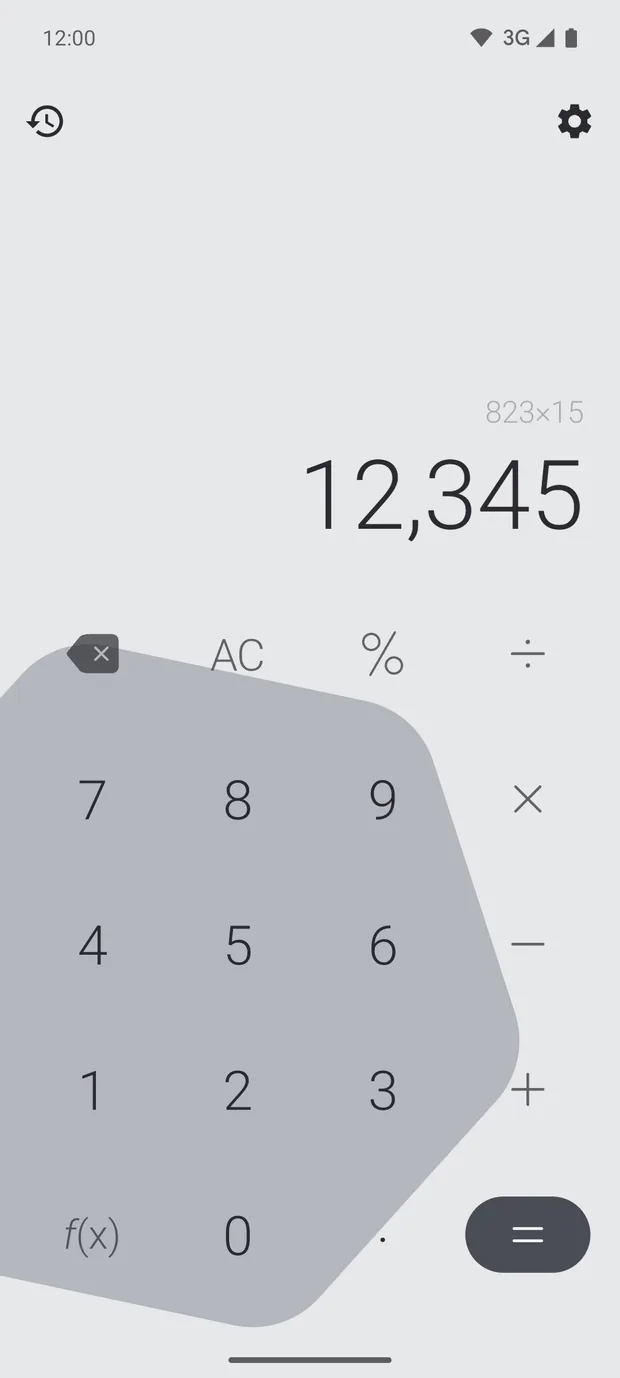Tap the previous expression 823×15
This screenshot has width=620, height=1378.
[x=534, y=412]
